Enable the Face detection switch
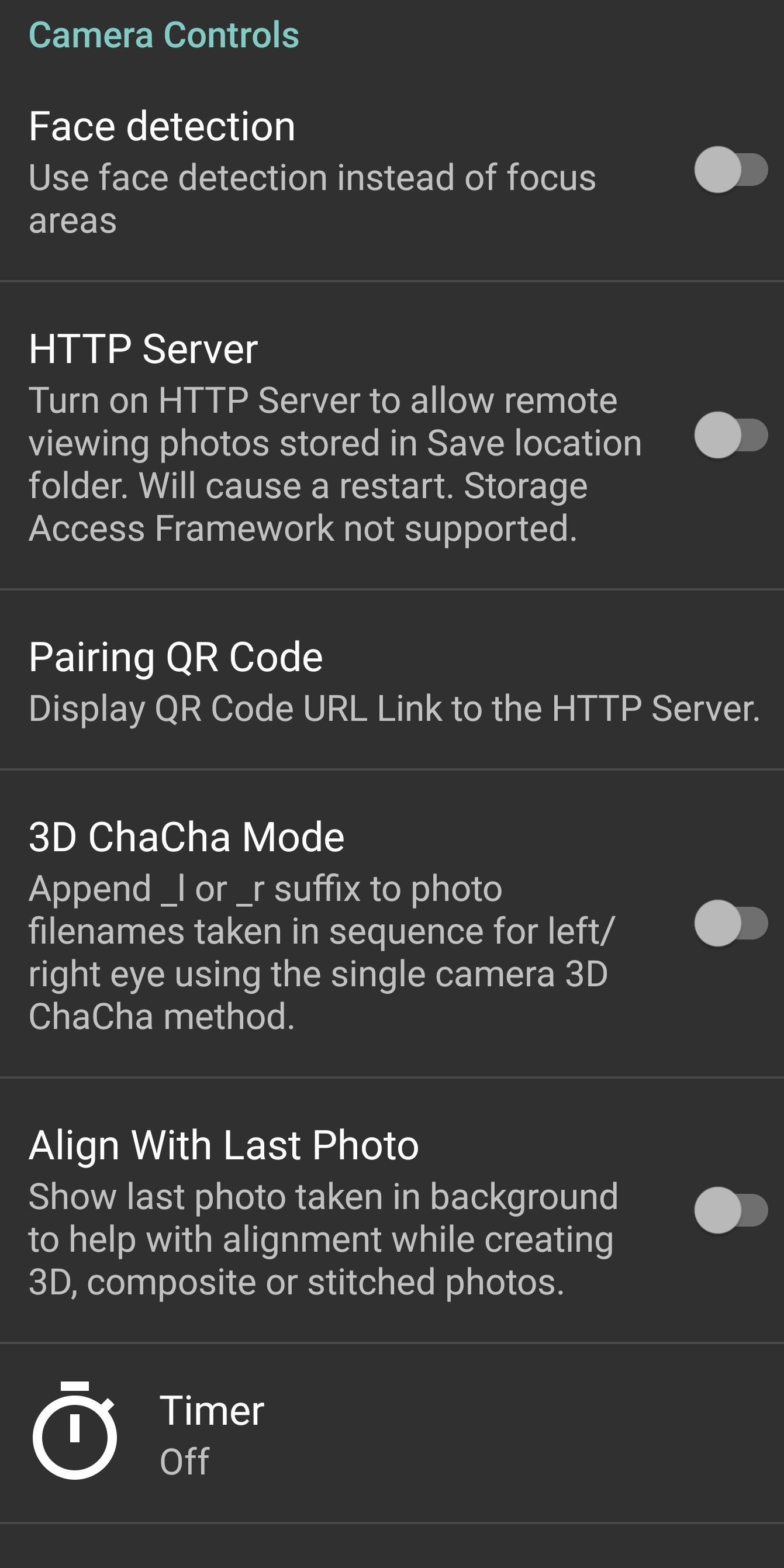The height and width of the screenshot is (1568, 784). pos(730,170)
